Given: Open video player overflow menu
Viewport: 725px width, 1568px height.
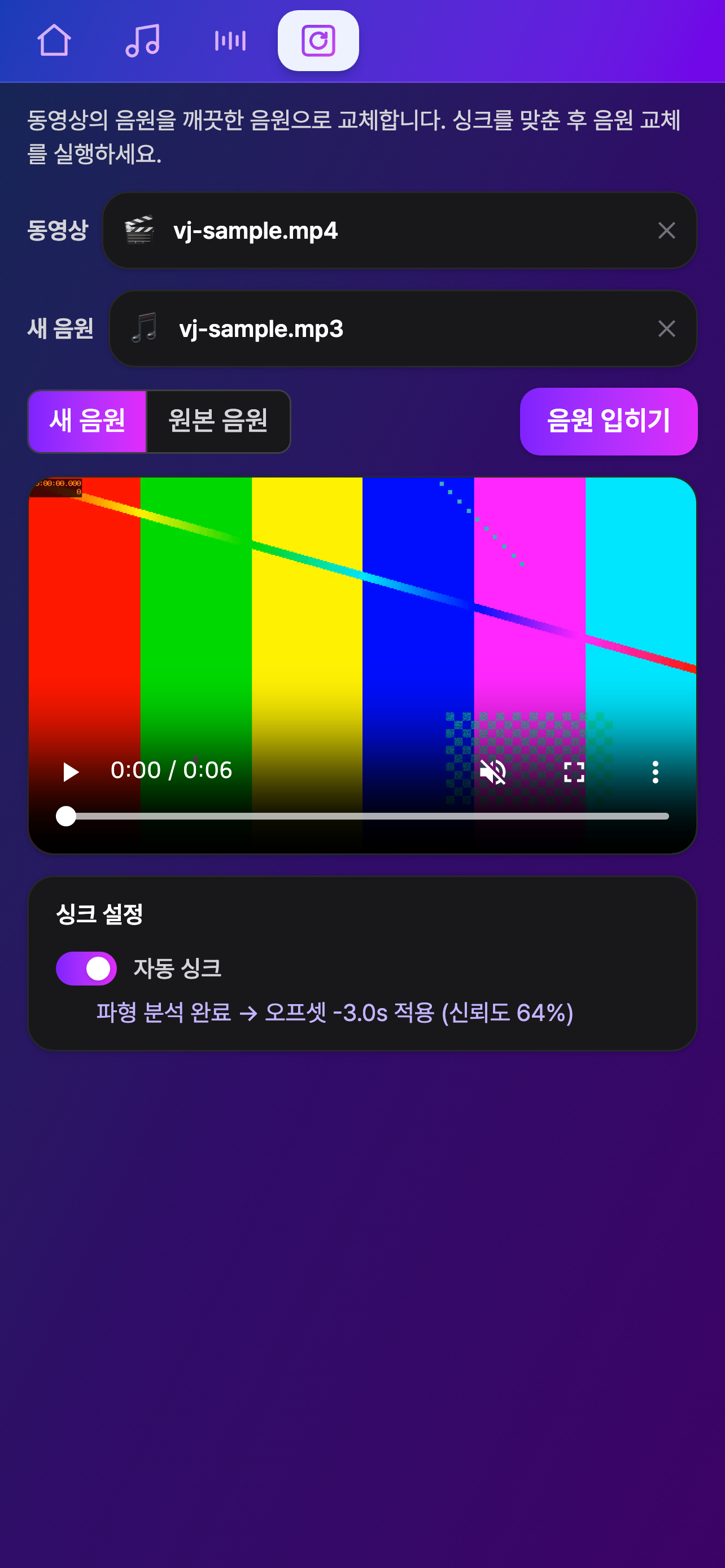Looking at the screenshot, I should (655, 772).
